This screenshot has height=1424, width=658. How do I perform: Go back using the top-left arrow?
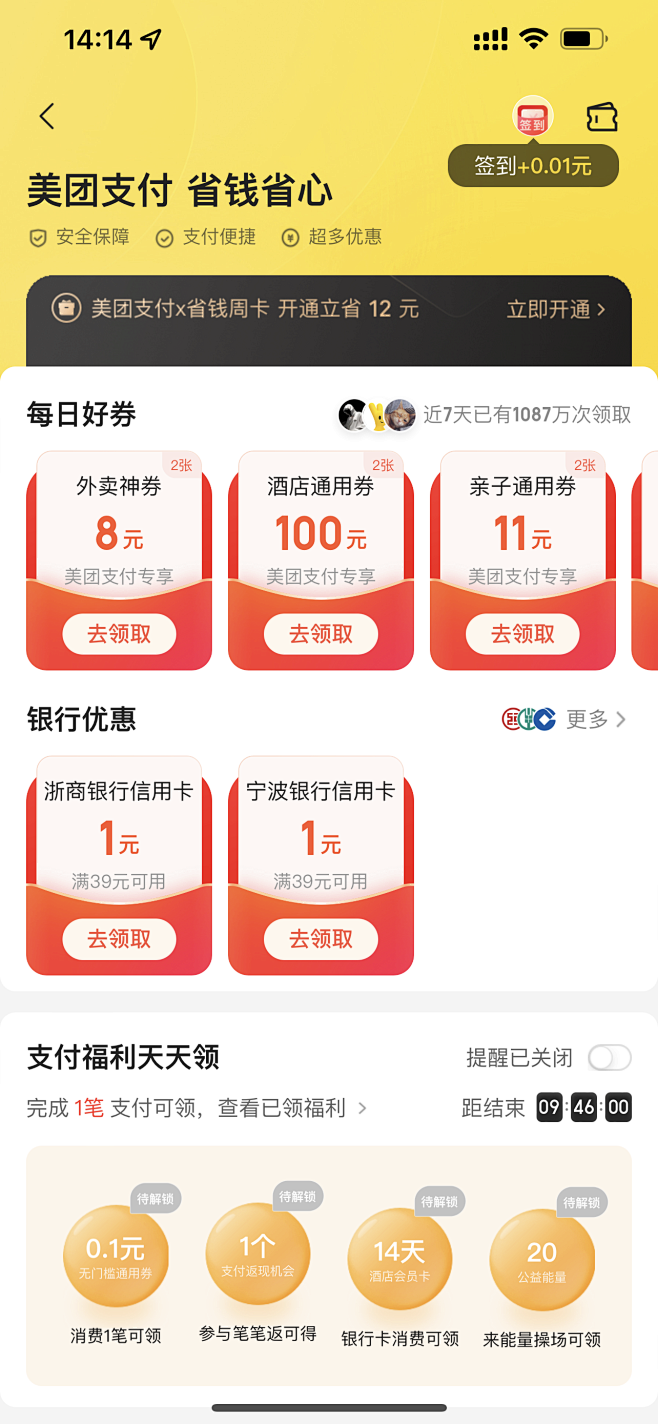pyautogui.click(x=47, y=116)
